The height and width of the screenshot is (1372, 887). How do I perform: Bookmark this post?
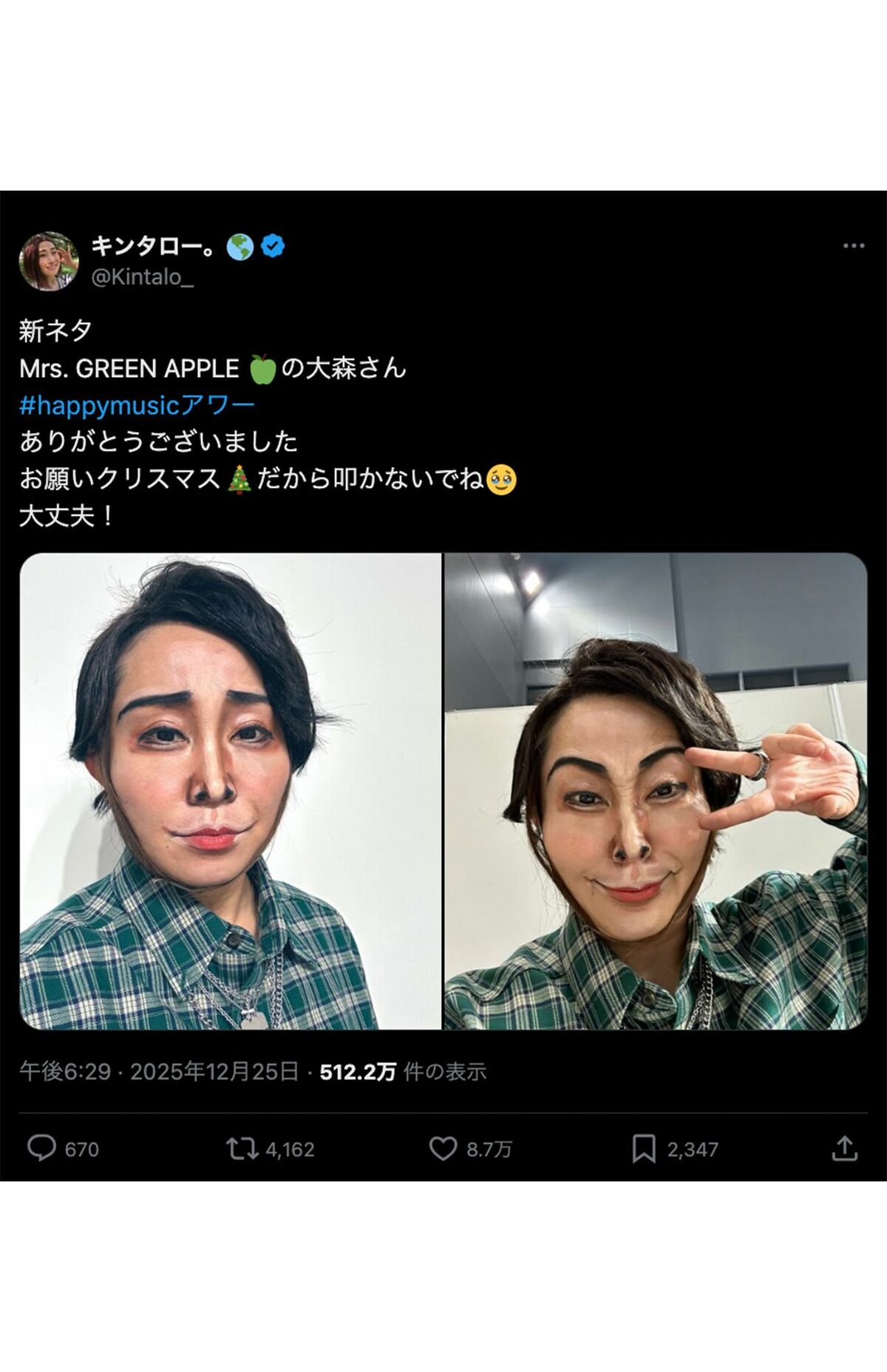pyautogui.click(x=643, y=1148)
